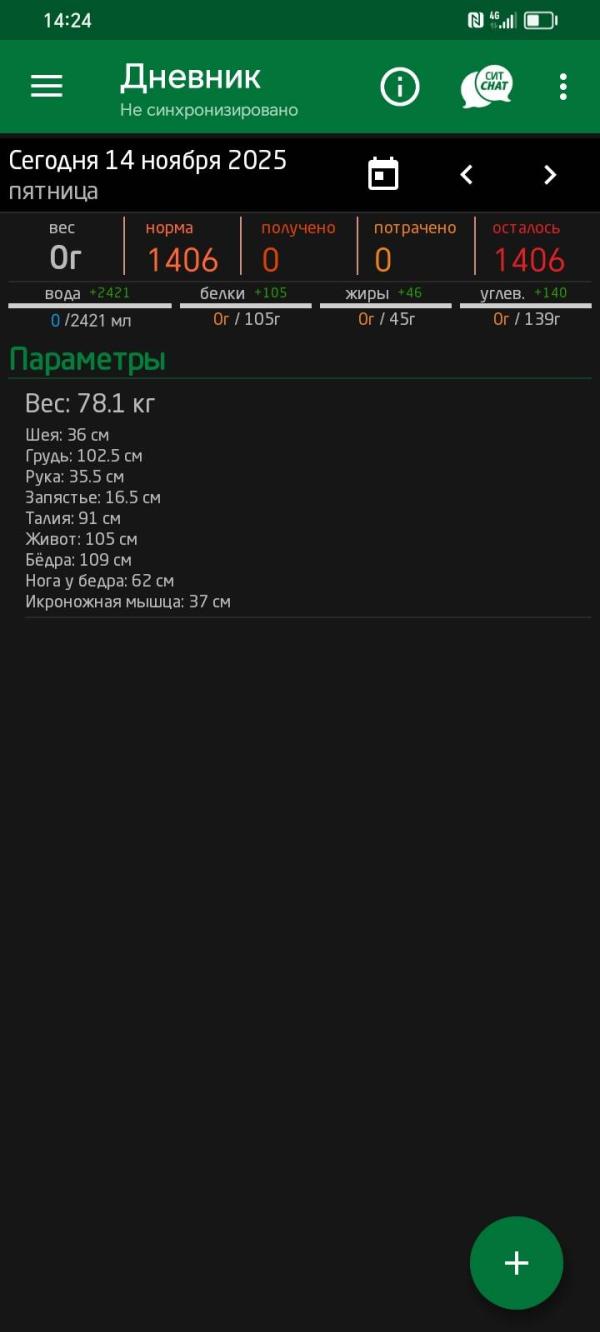Tap the info circle icon
This screenshot has width=600, height=1332.
pos(400,87)
